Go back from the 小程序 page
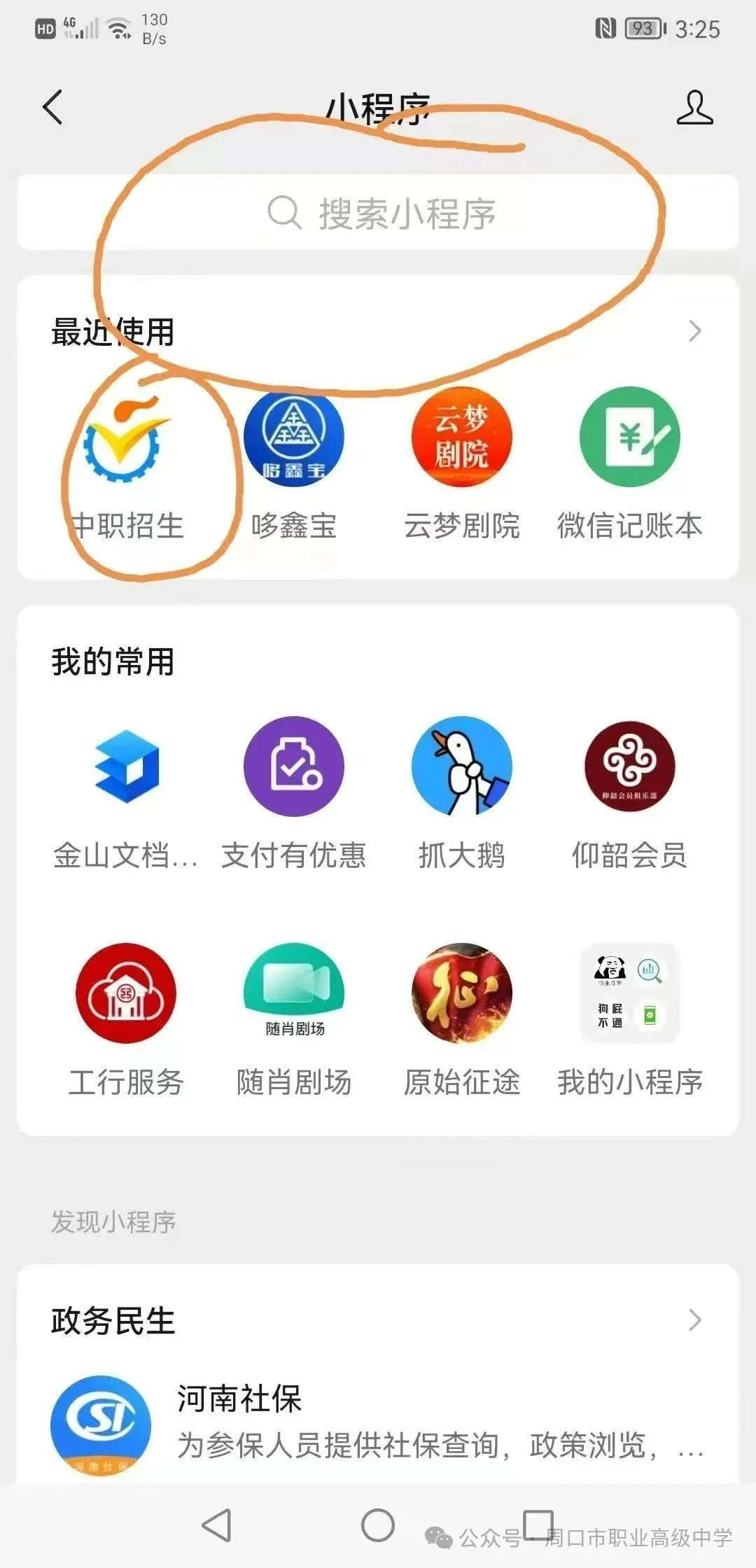The height and width of the screenshot is (1568, 756). point(53,108)
